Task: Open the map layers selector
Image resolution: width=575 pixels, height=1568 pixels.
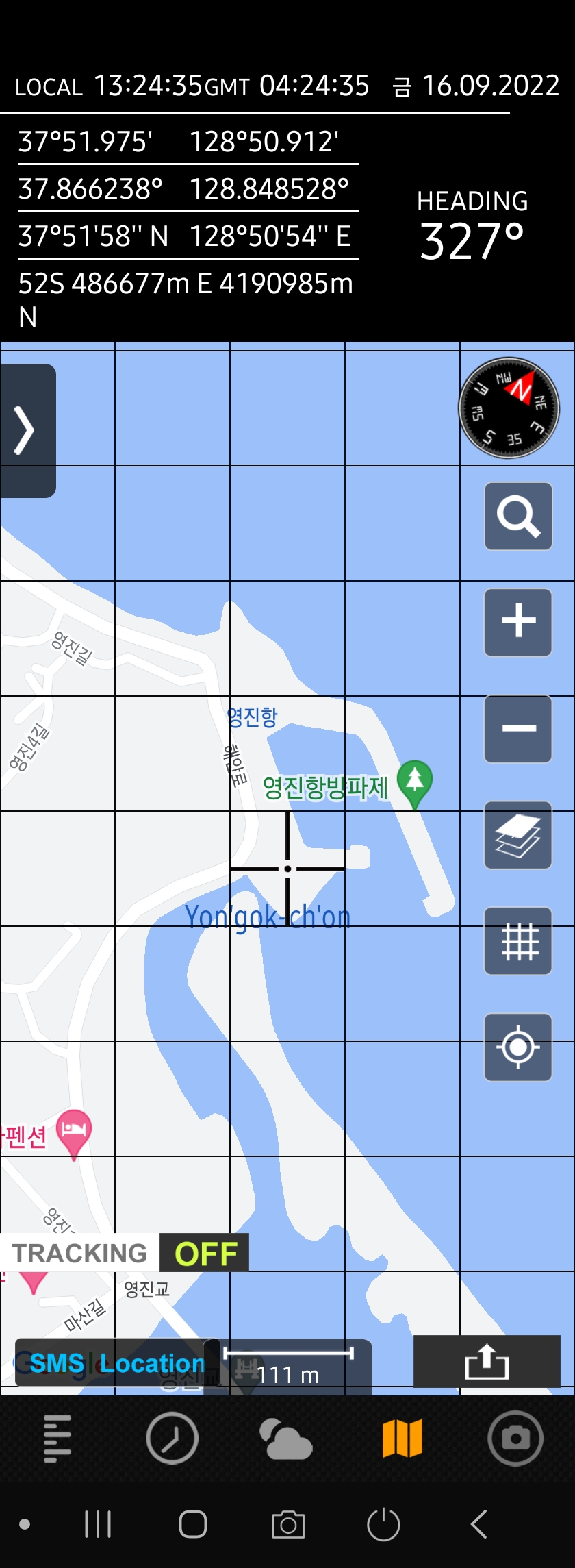Action: [517, 836]
